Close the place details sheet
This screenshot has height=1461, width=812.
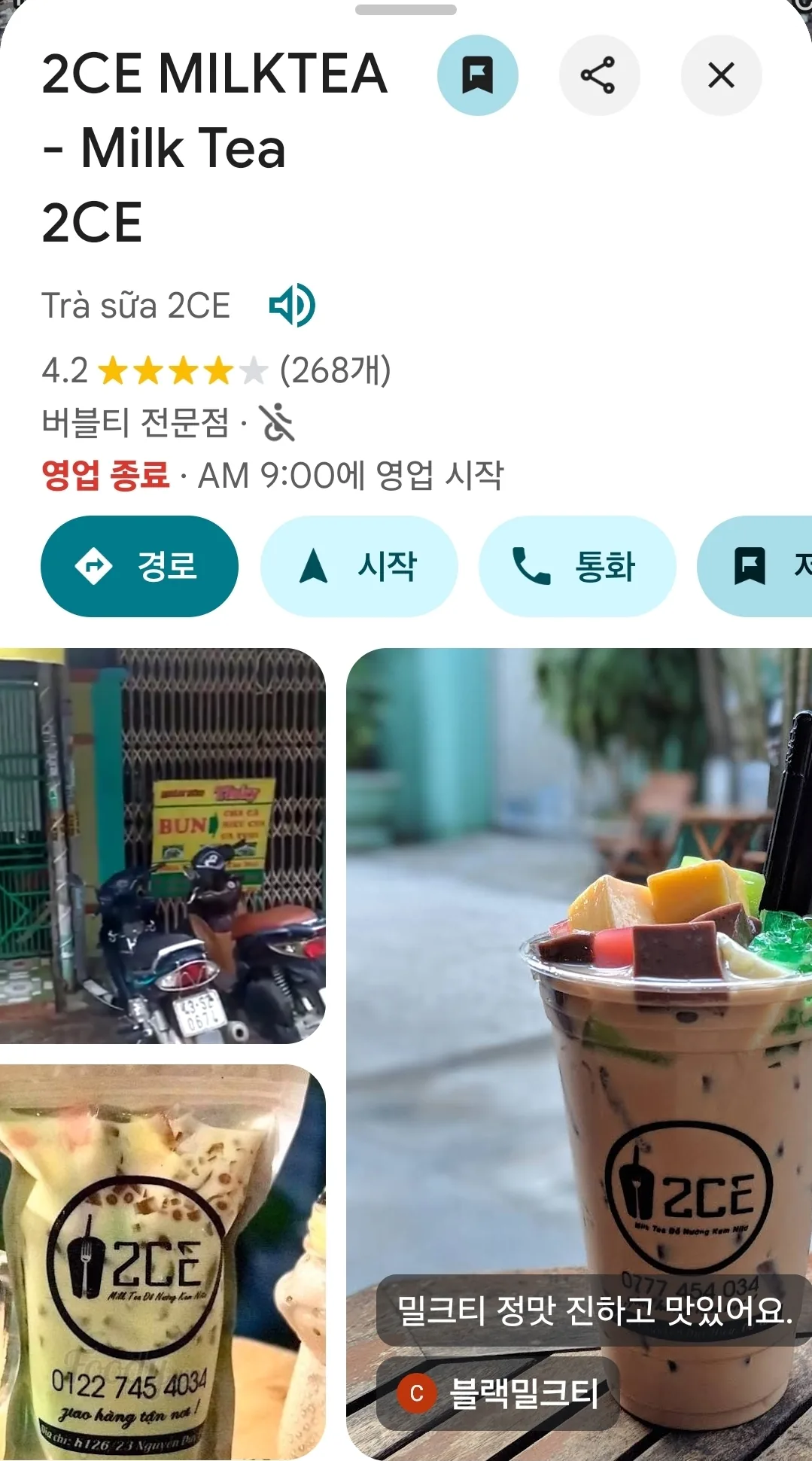(x=721, y=75)
